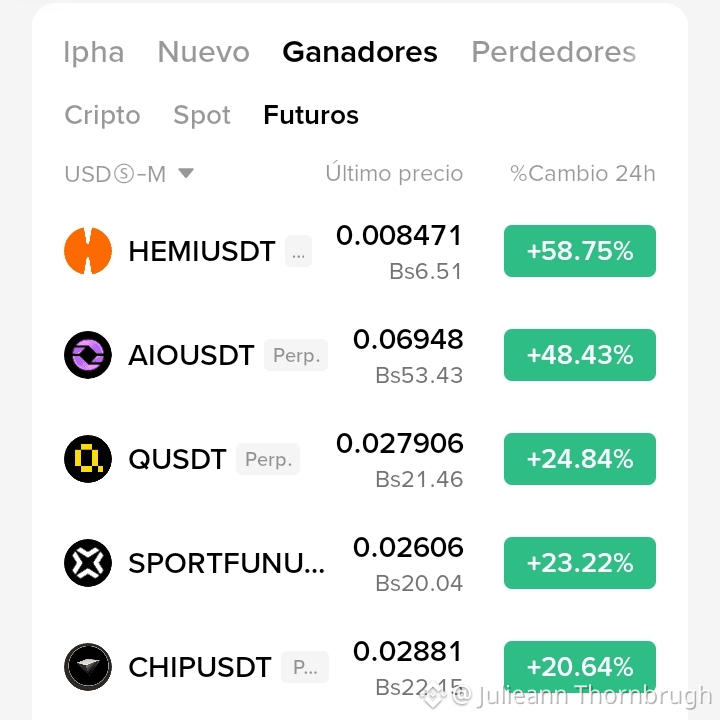
Task: Switch to the Nuevo tab
Action: point(203,52)
